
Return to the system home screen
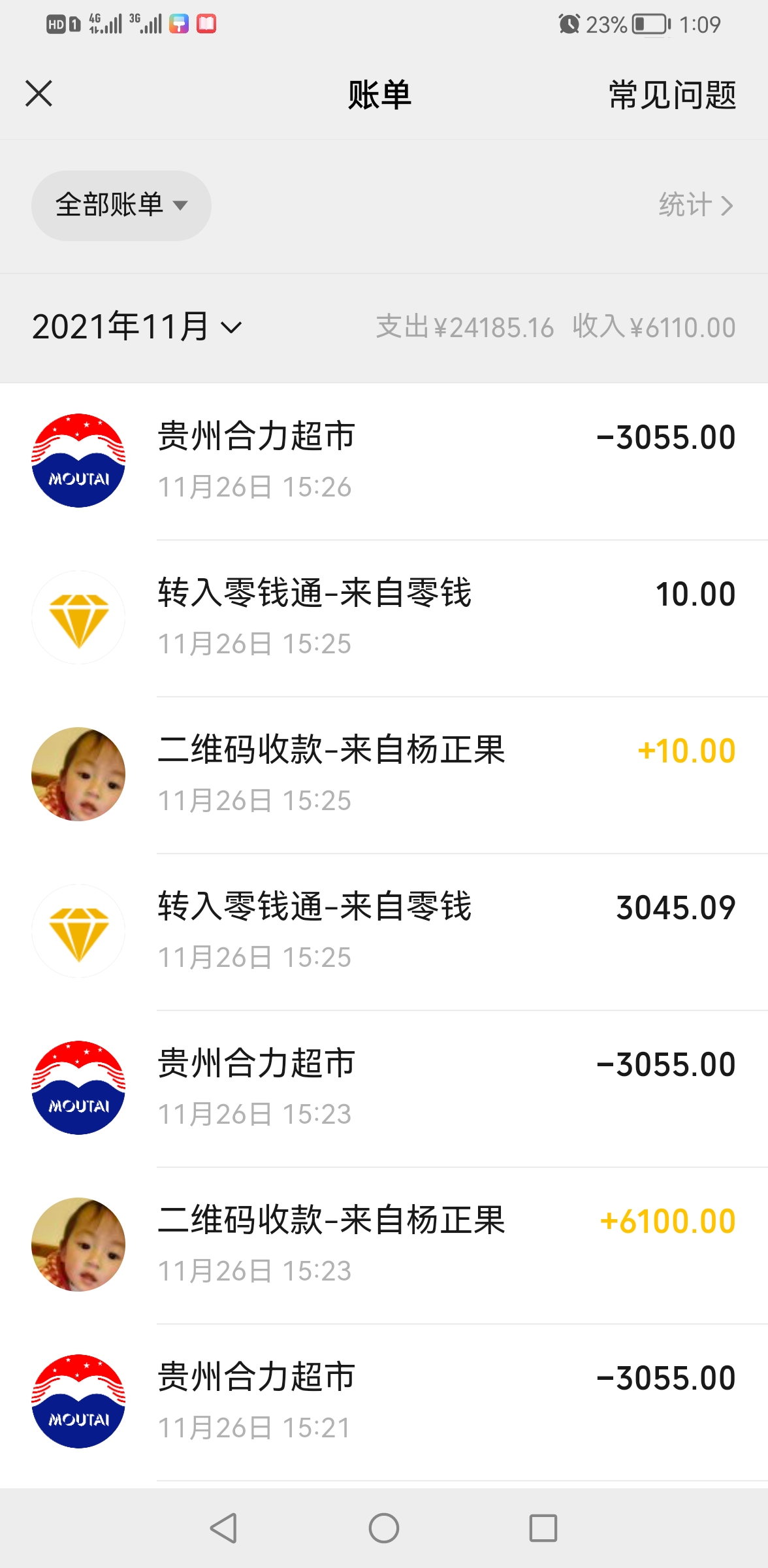(384, 1528)
